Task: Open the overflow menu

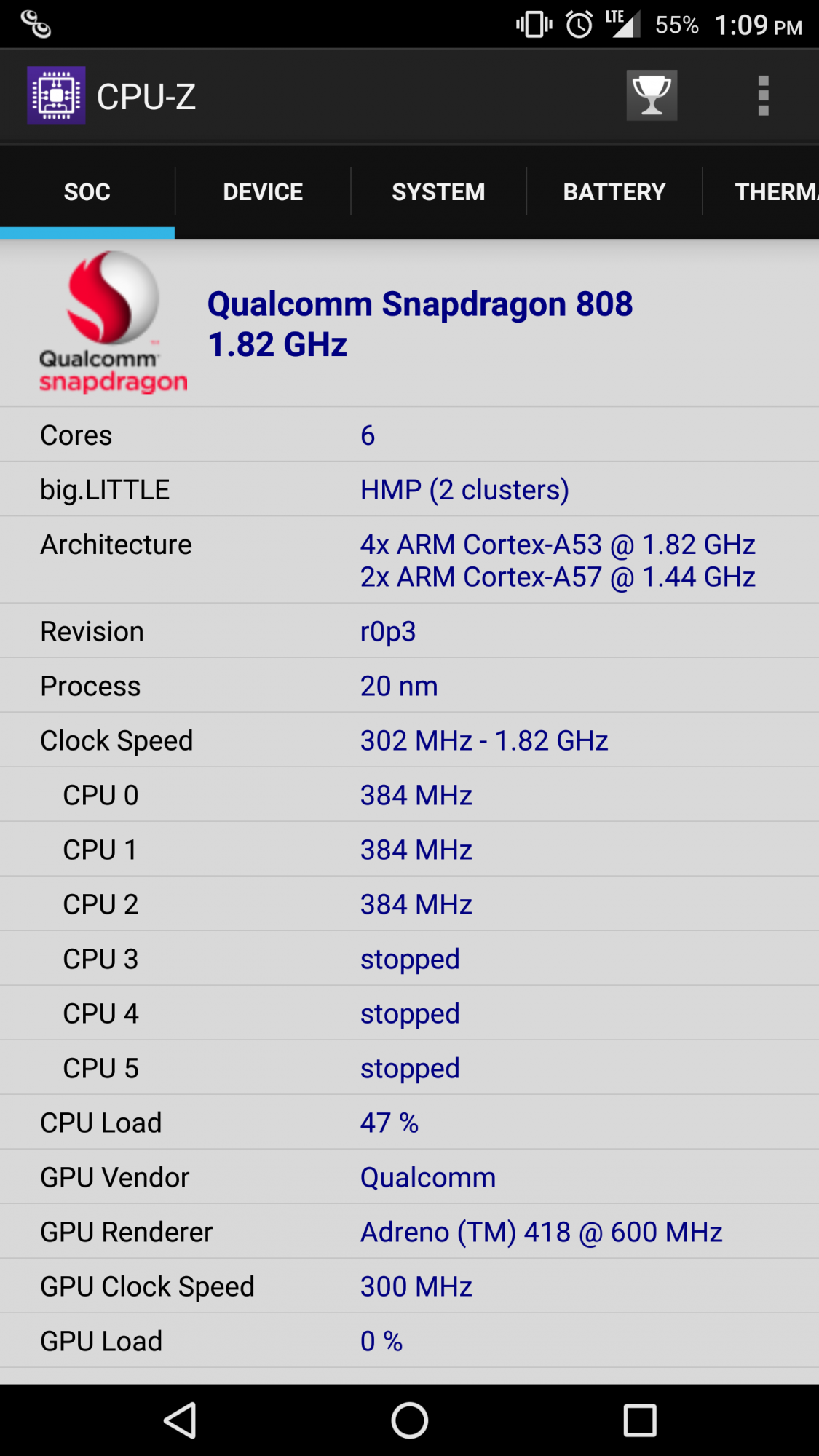Action: point(763,95)
